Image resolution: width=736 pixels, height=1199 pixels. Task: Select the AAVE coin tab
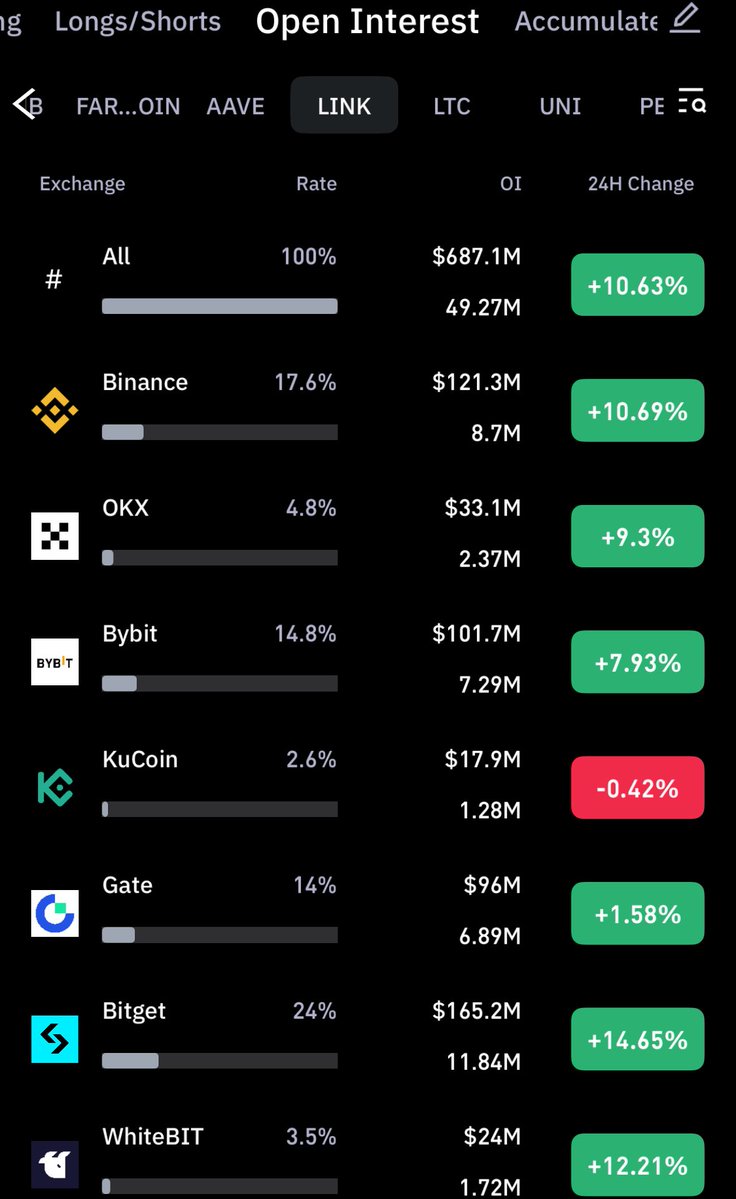click(x=235, y=106)
